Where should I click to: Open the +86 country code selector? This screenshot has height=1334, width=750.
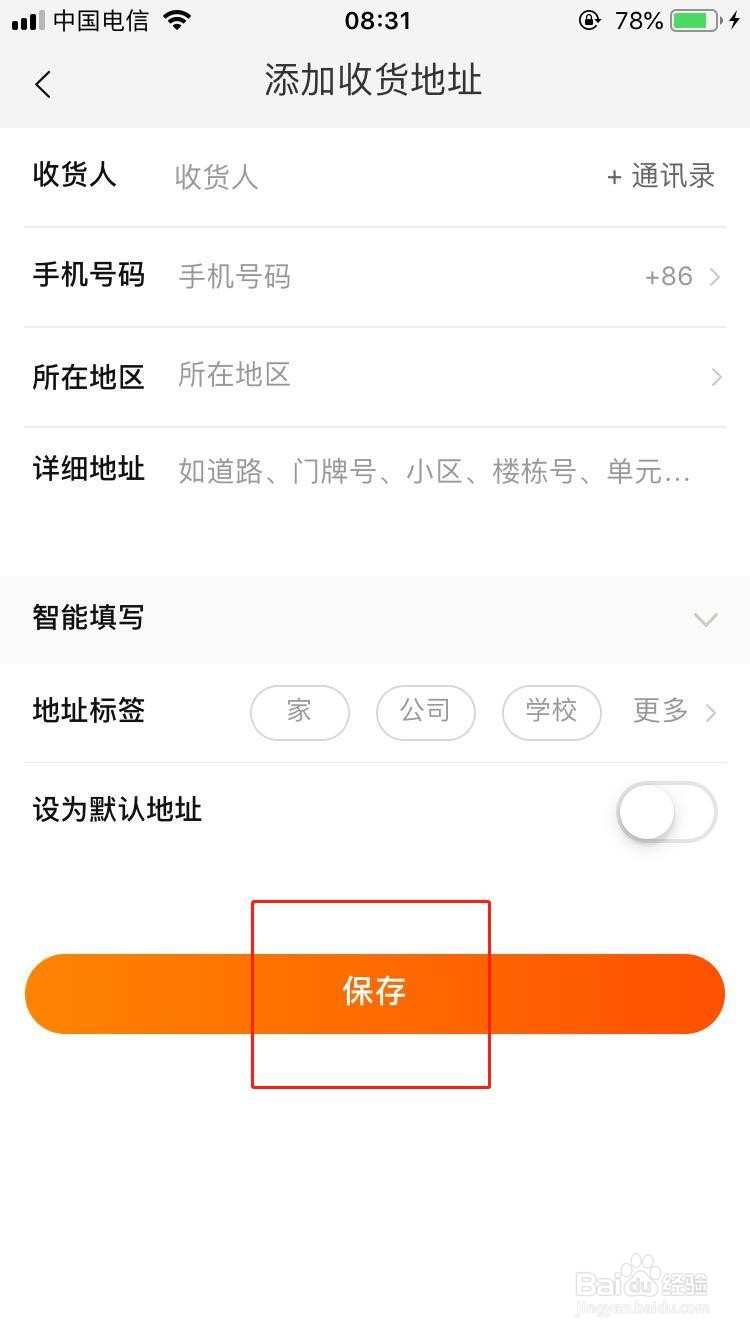[671, 277]
